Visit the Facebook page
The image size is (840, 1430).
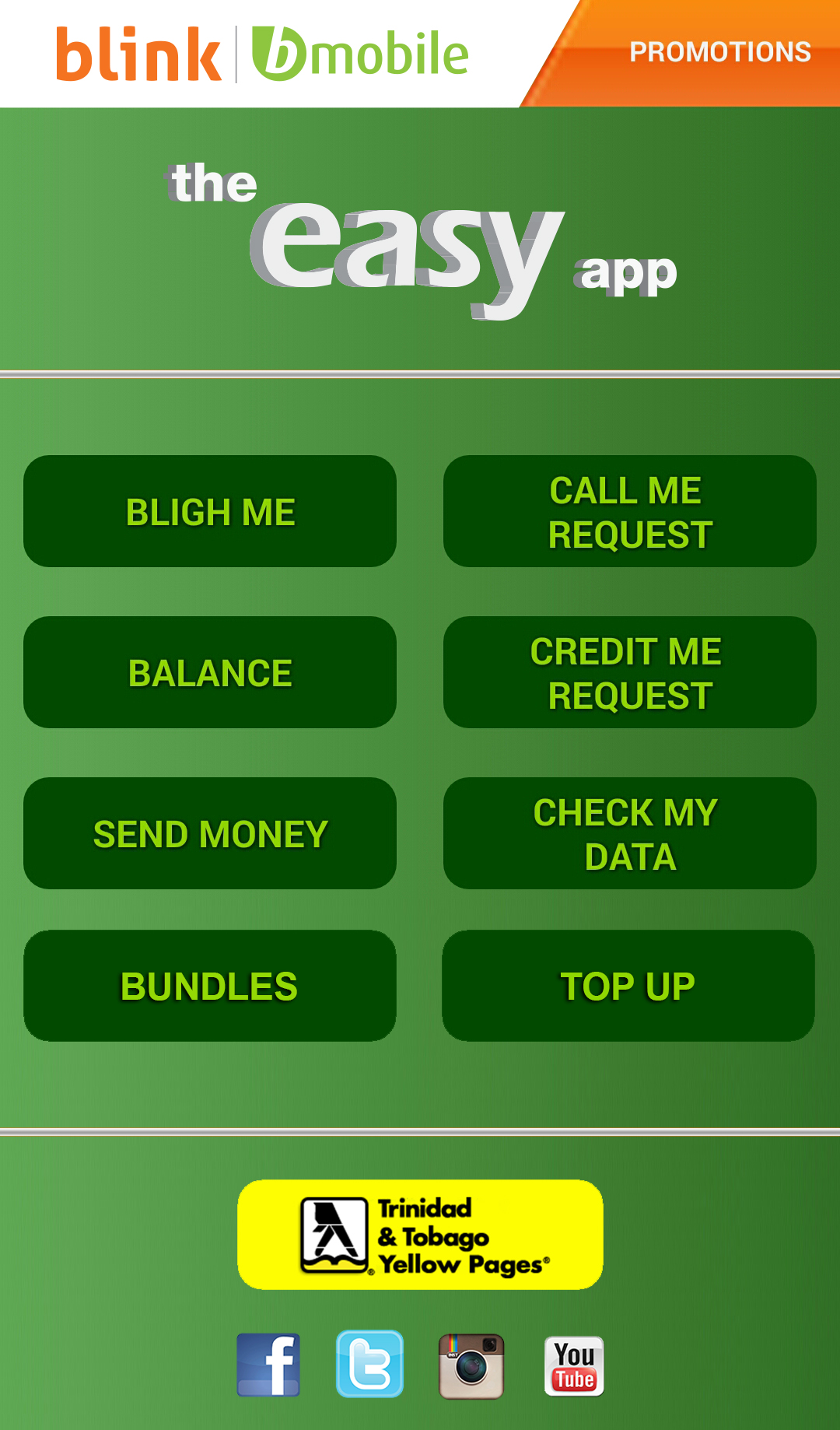pyautogui.click(x=268, y=1365)
